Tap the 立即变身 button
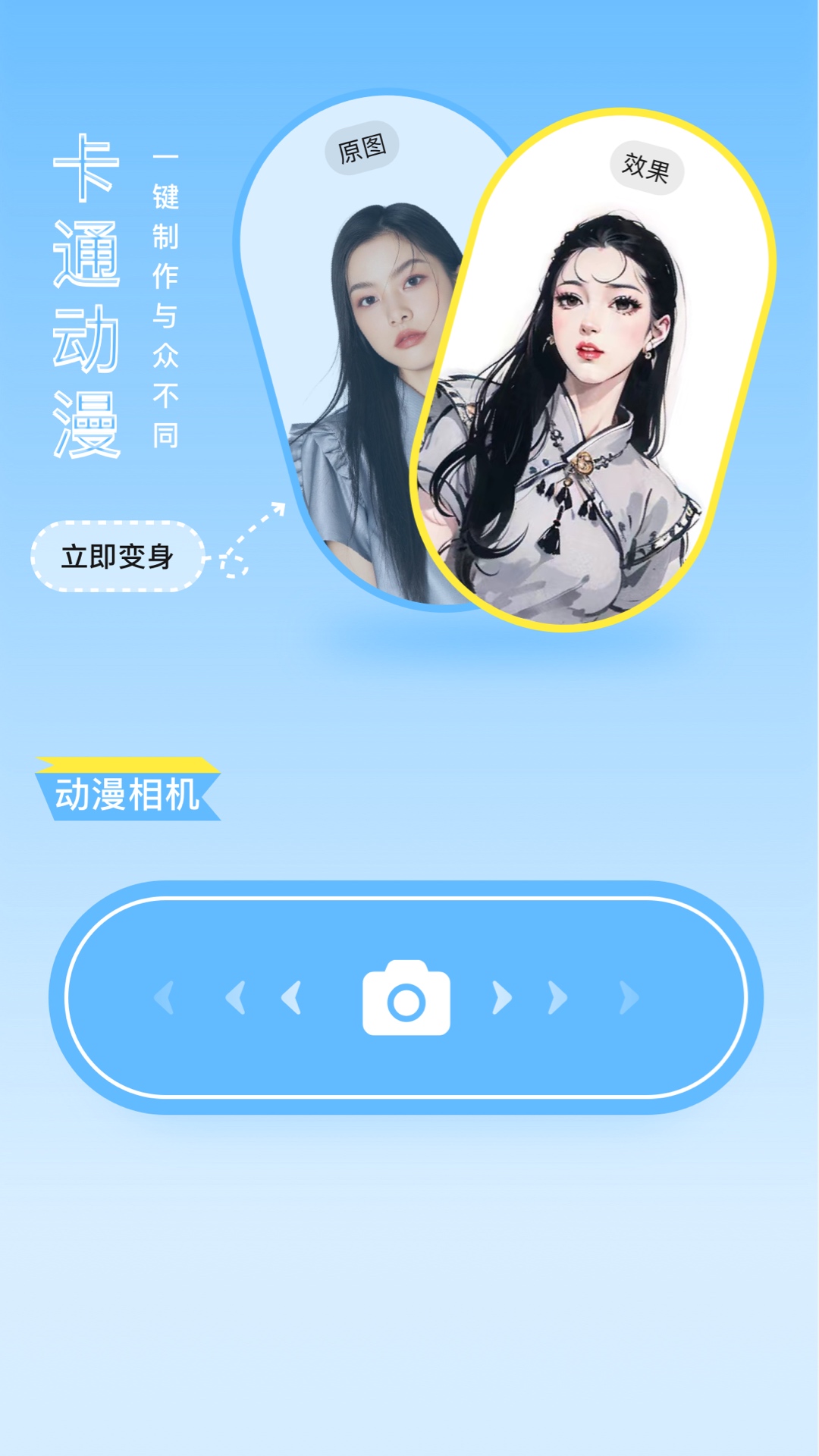This screenshot has height=1456, width=819. click(x=118, y=557)
